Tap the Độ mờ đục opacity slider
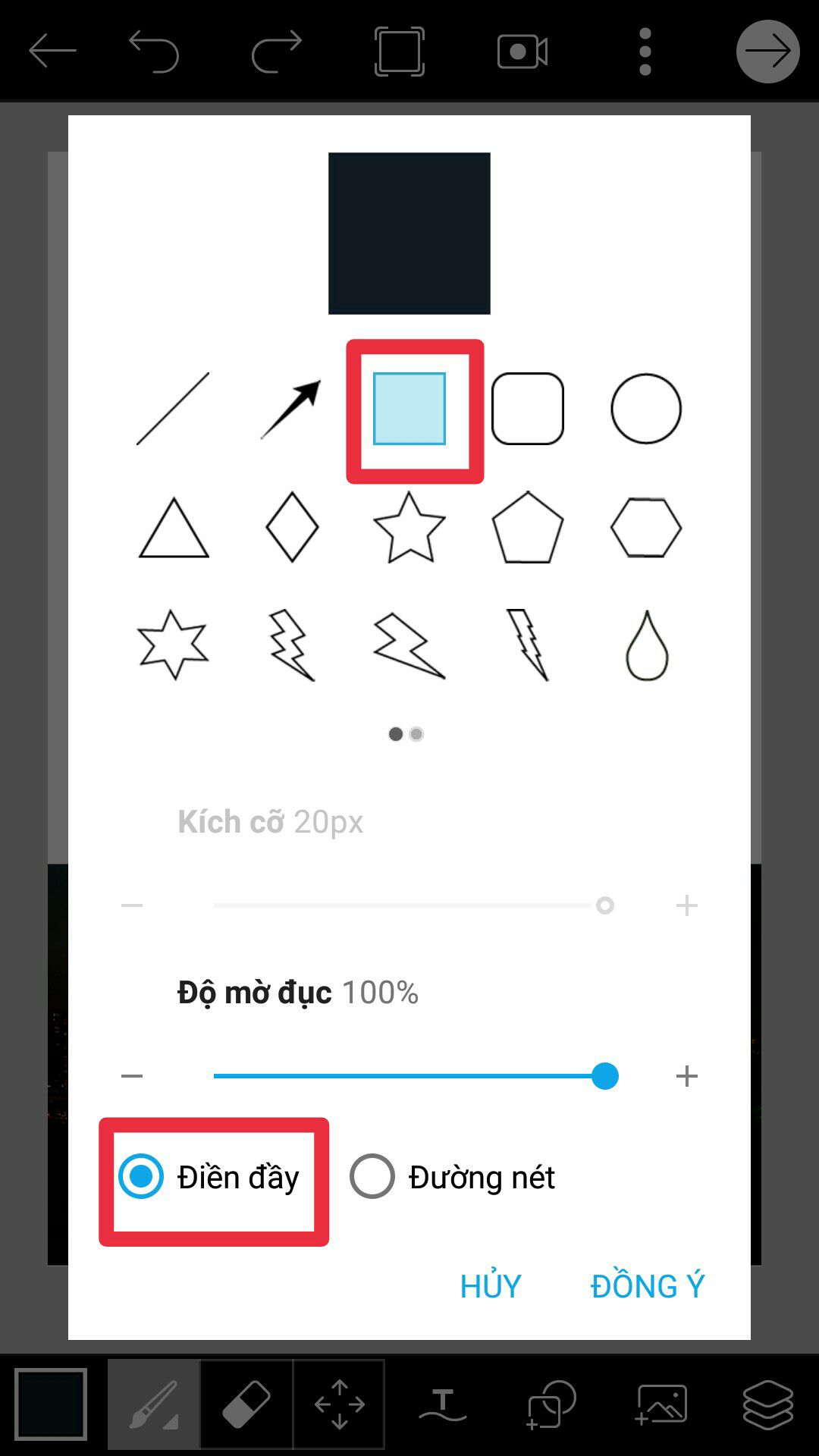This screenshot has width=819, height=1456. click(409, 1076)
